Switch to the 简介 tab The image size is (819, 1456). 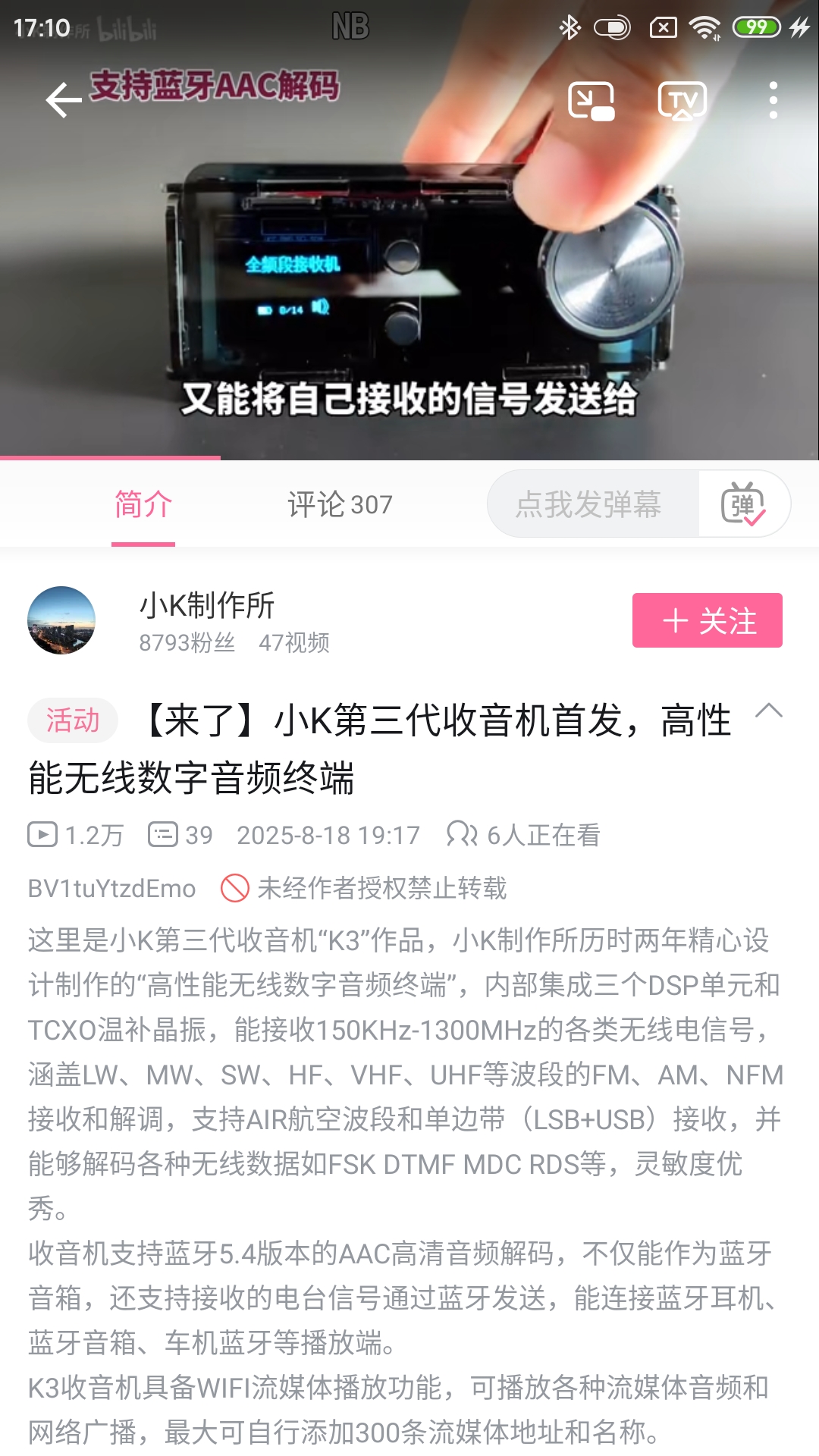tap(143, 504)
